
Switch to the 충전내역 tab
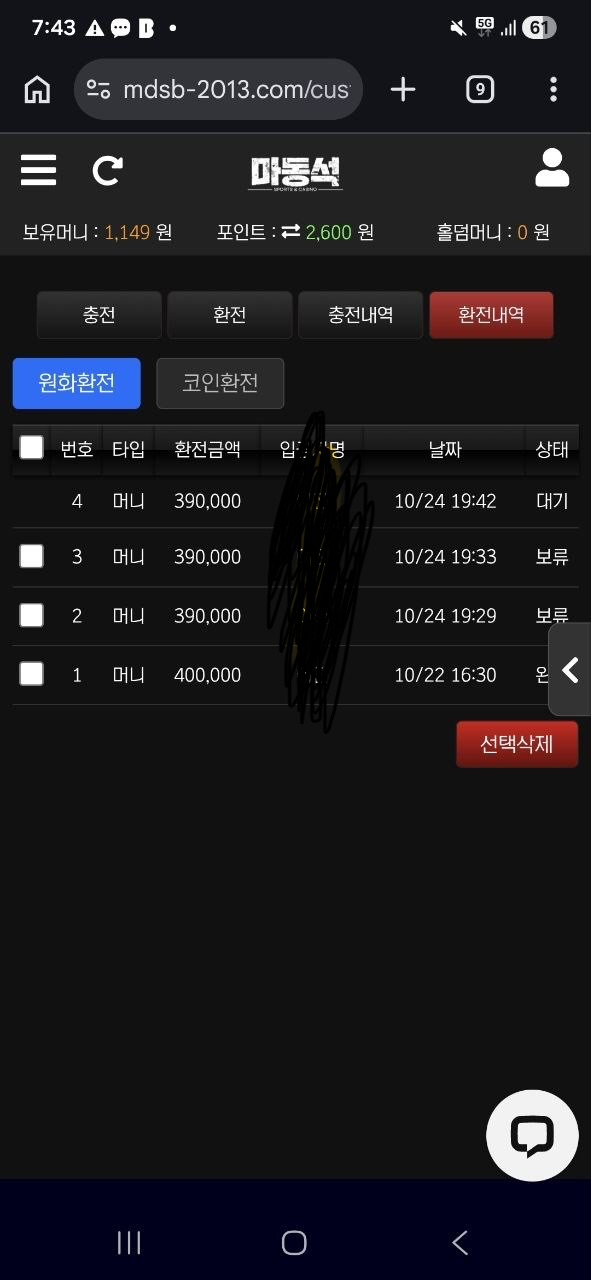tap(360, 315)
